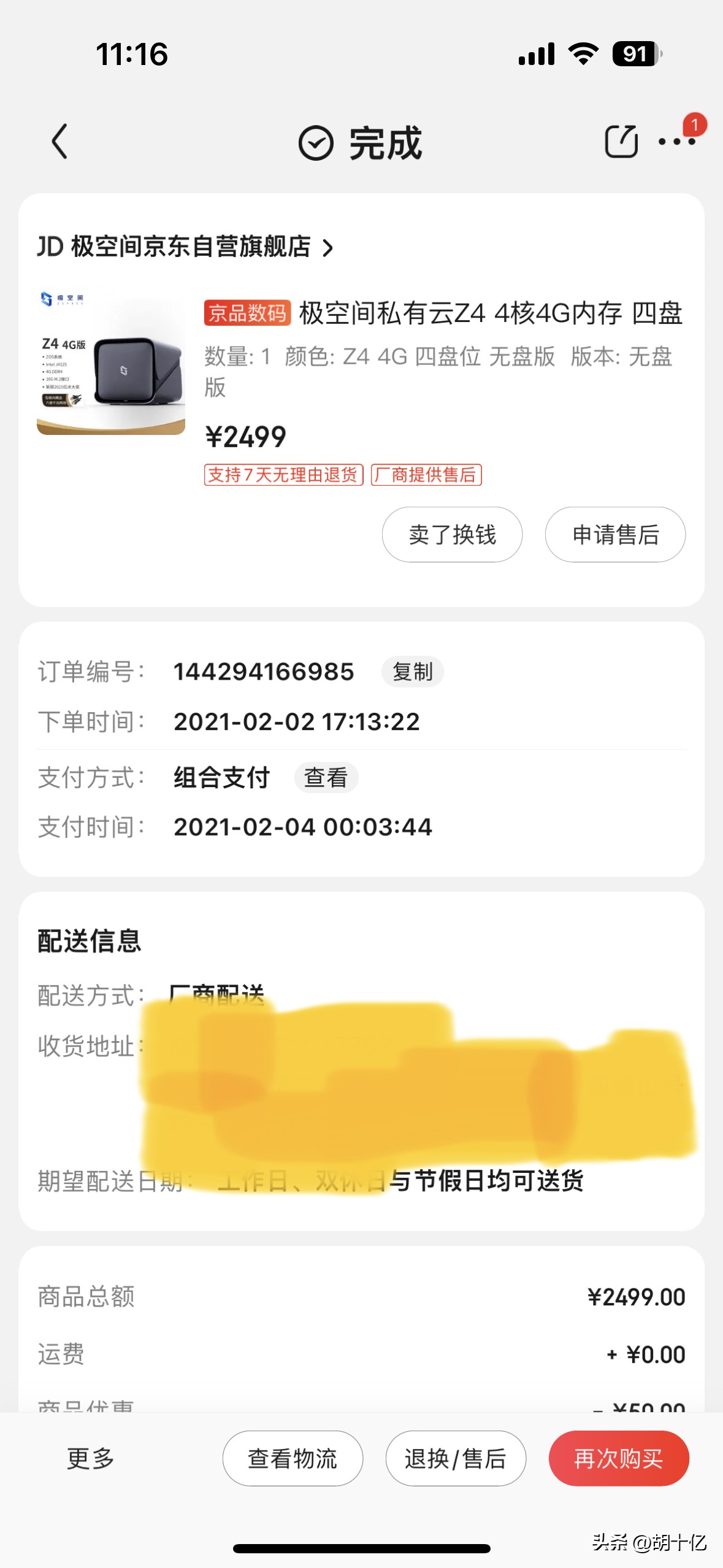
Task: Tap the battery indicator showing 91
Action: 636,54
